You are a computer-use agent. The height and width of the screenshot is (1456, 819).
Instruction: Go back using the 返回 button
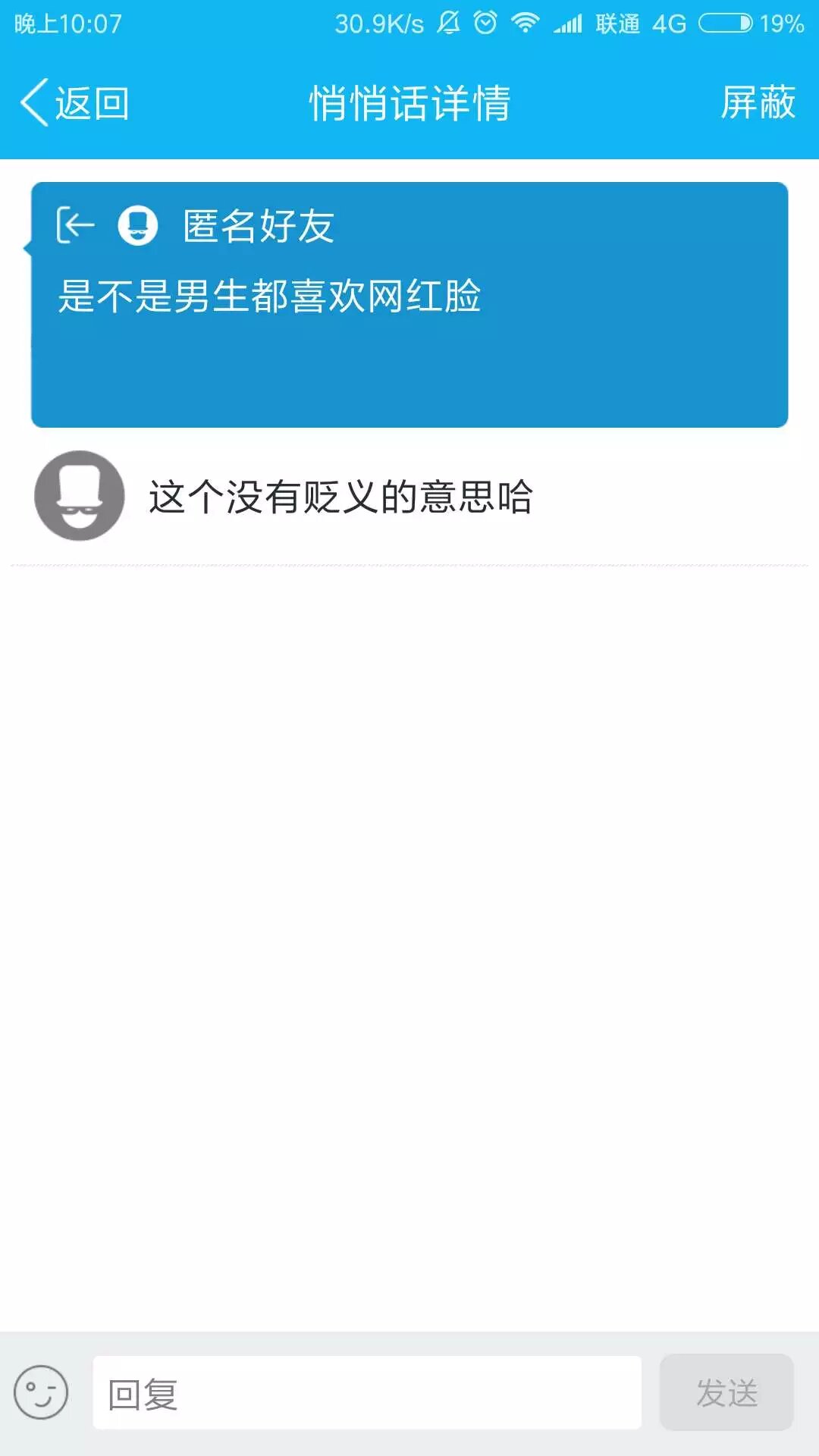click(74, 102)
